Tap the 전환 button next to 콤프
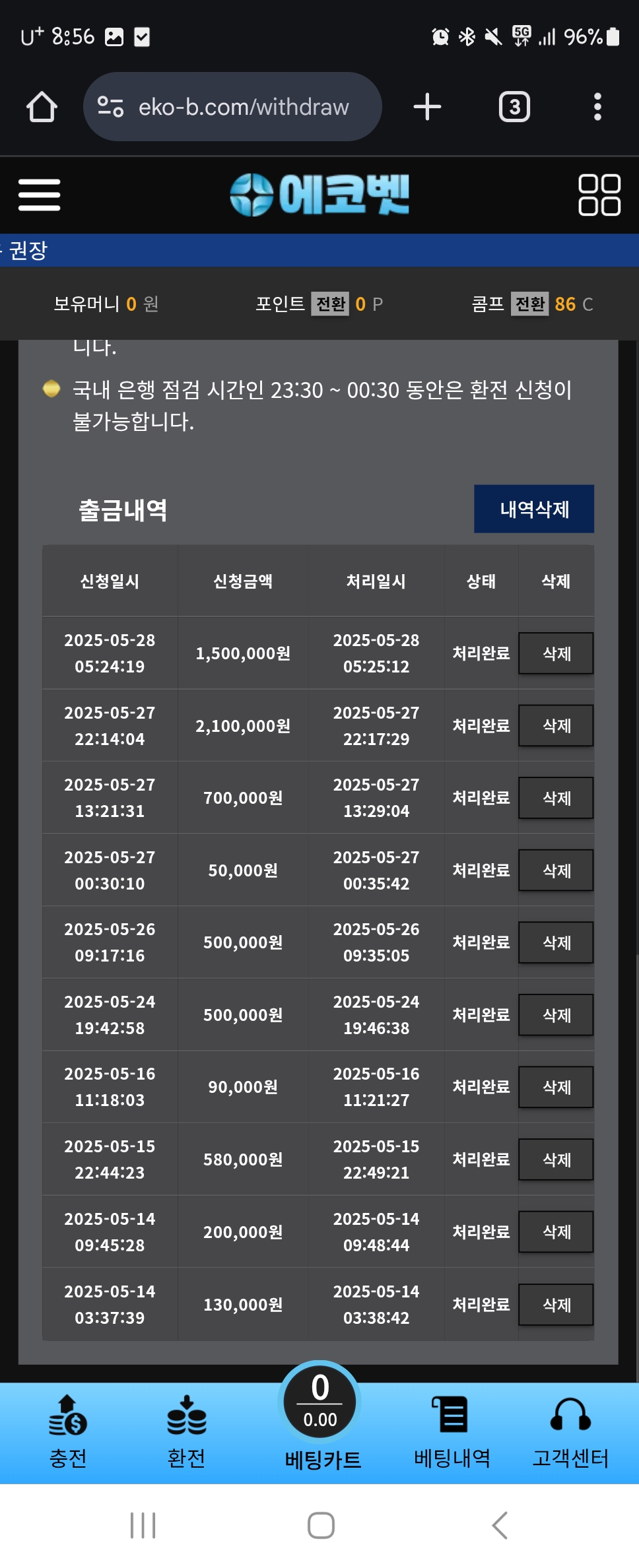This screenshot has height=1568, width=639. click(x=529, y=304)
